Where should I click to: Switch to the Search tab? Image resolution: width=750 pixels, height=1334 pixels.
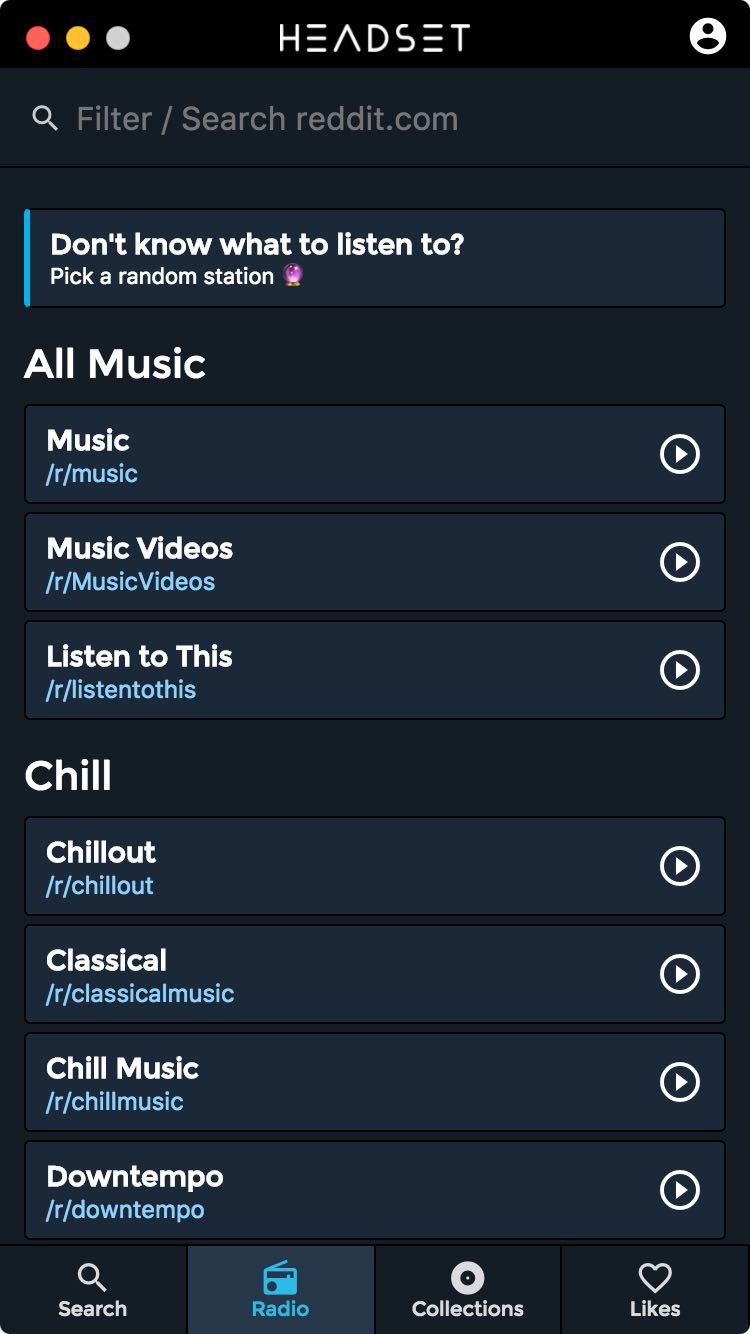(x=93, y=1290)
